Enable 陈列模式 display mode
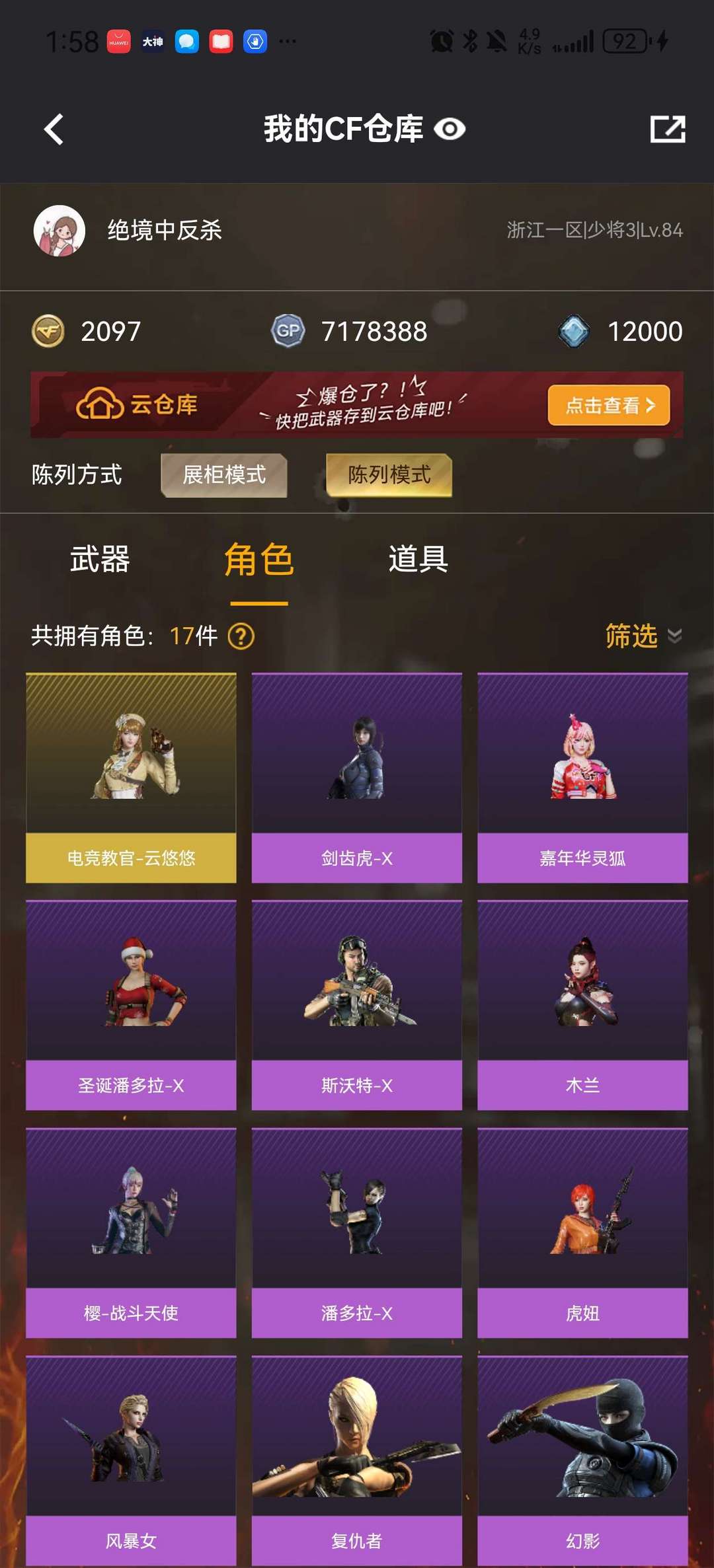 coord(389,473)
